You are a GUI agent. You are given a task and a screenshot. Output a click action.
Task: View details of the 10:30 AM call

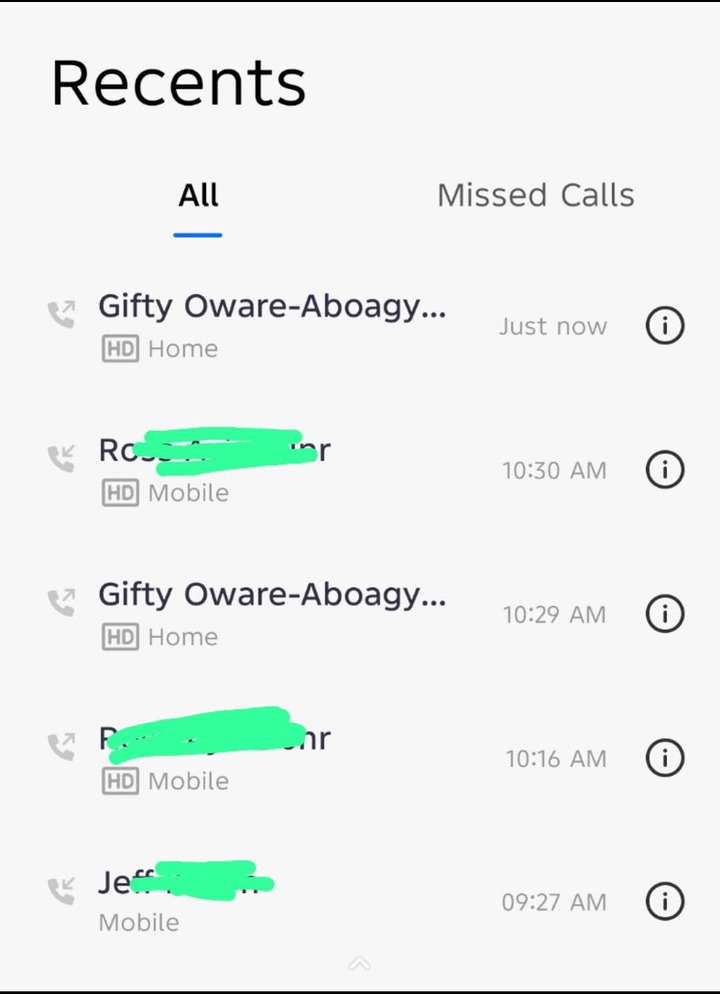(x=665, y=469)
